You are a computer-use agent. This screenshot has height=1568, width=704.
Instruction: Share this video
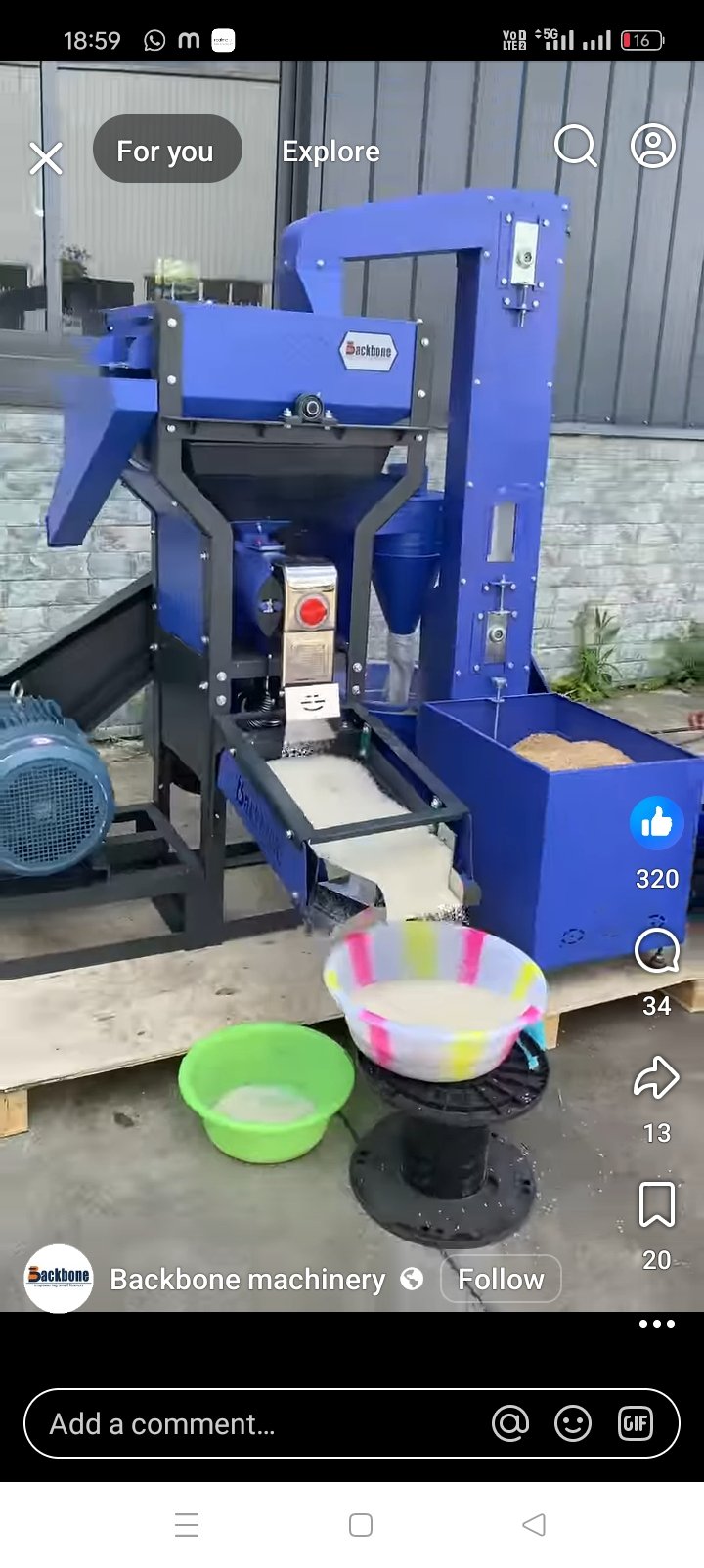click(656, 1078)
